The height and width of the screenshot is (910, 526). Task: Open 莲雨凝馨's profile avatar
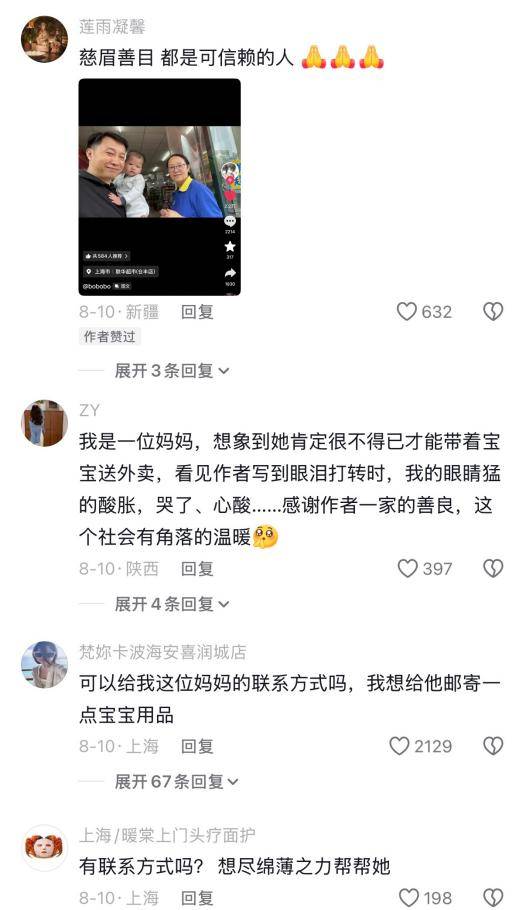click(45, 39)
